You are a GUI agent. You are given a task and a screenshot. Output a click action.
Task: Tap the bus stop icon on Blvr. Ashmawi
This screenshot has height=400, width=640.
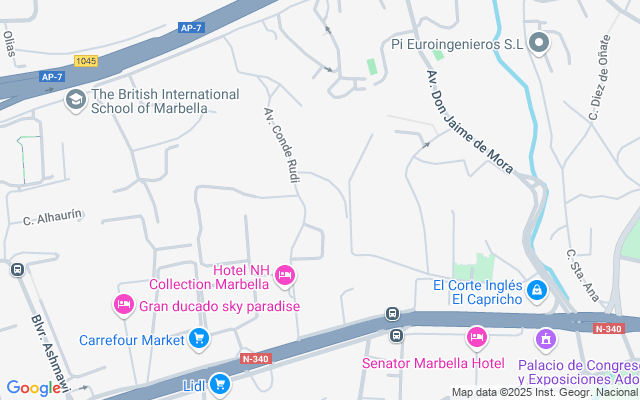pyautogui.click(x=17, y=269)
